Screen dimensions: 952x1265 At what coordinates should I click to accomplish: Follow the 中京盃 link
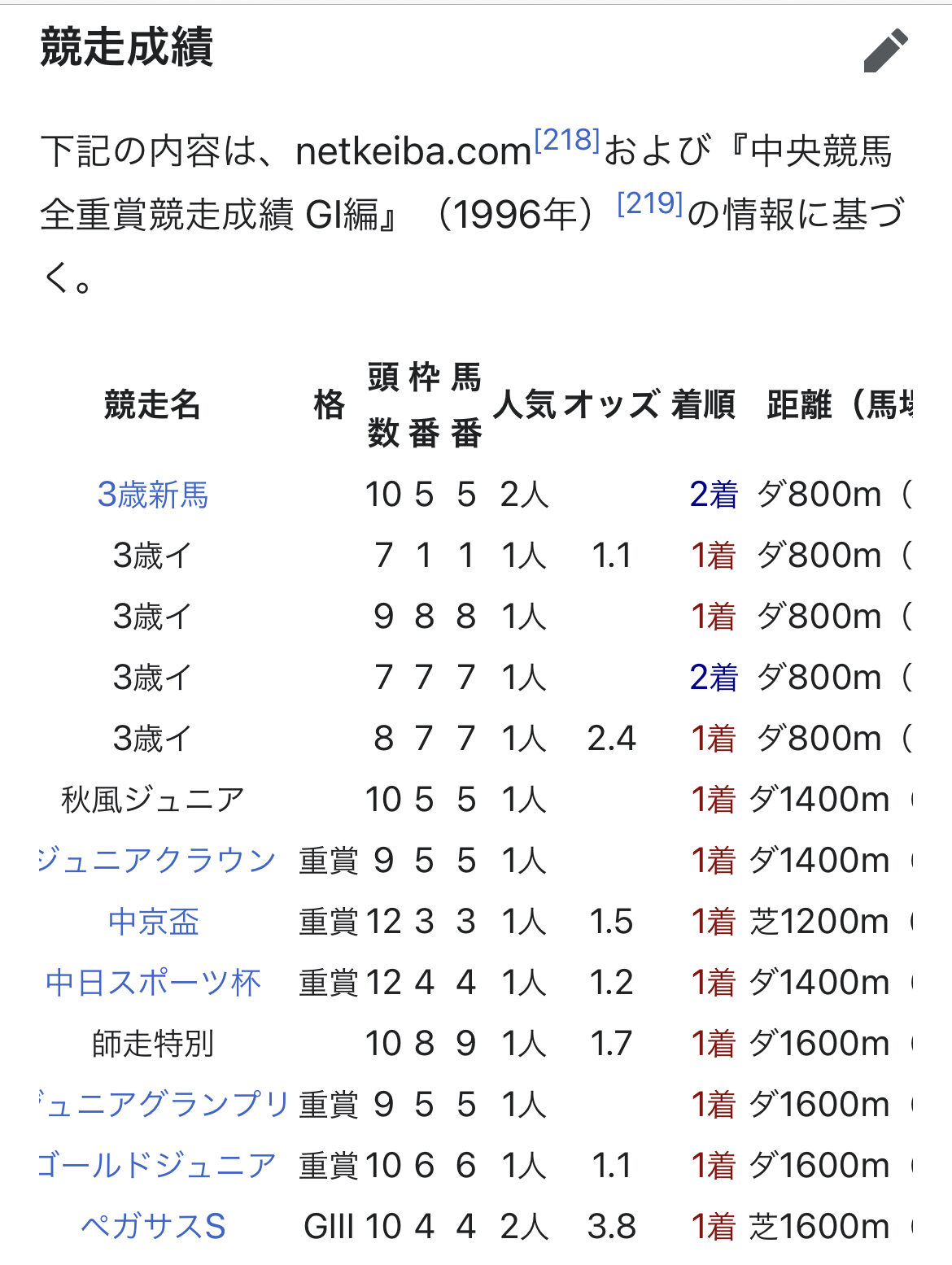pos(153,922)
